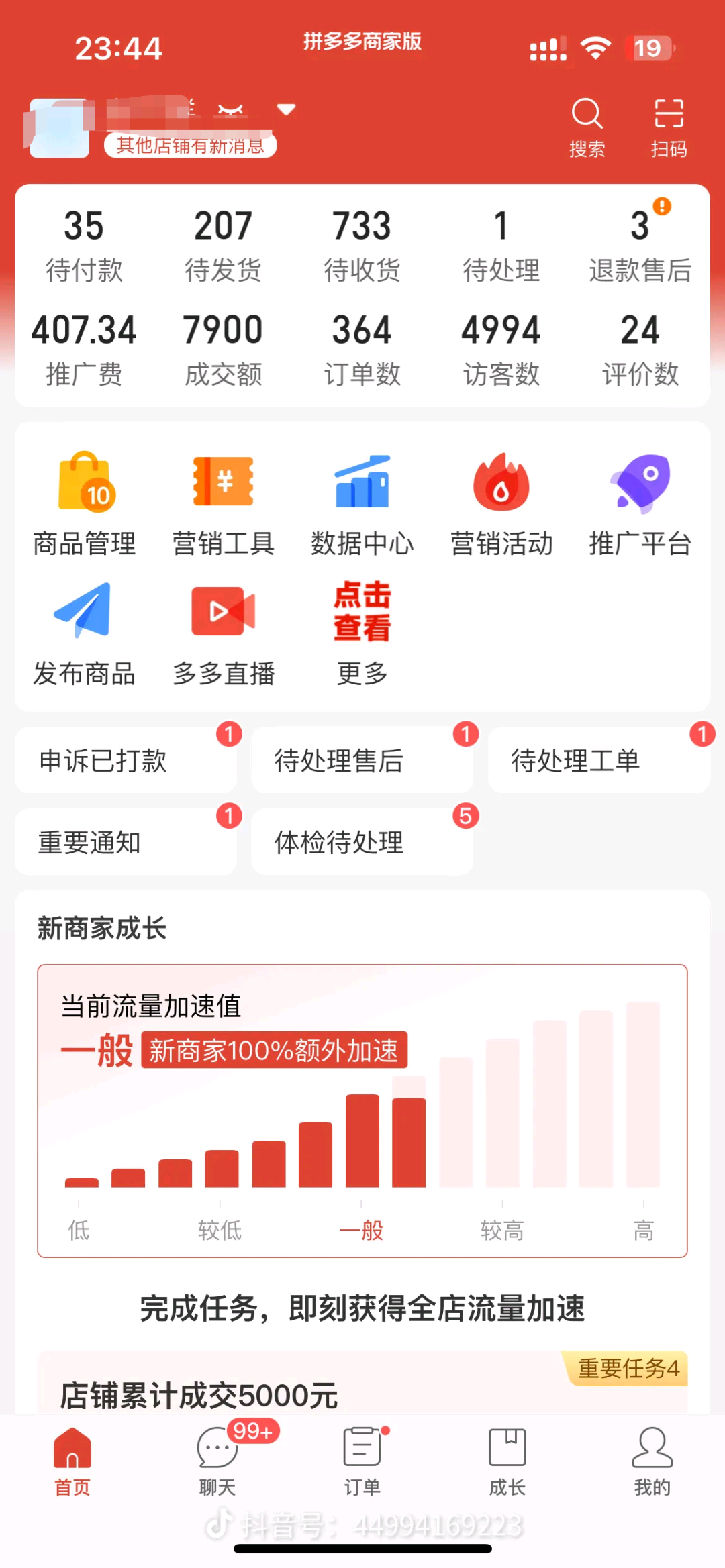The height and width of the screenshot is (1568, 725).
Task: Open 推广平台 (promotion platform)
Action: tap(641, 503)
